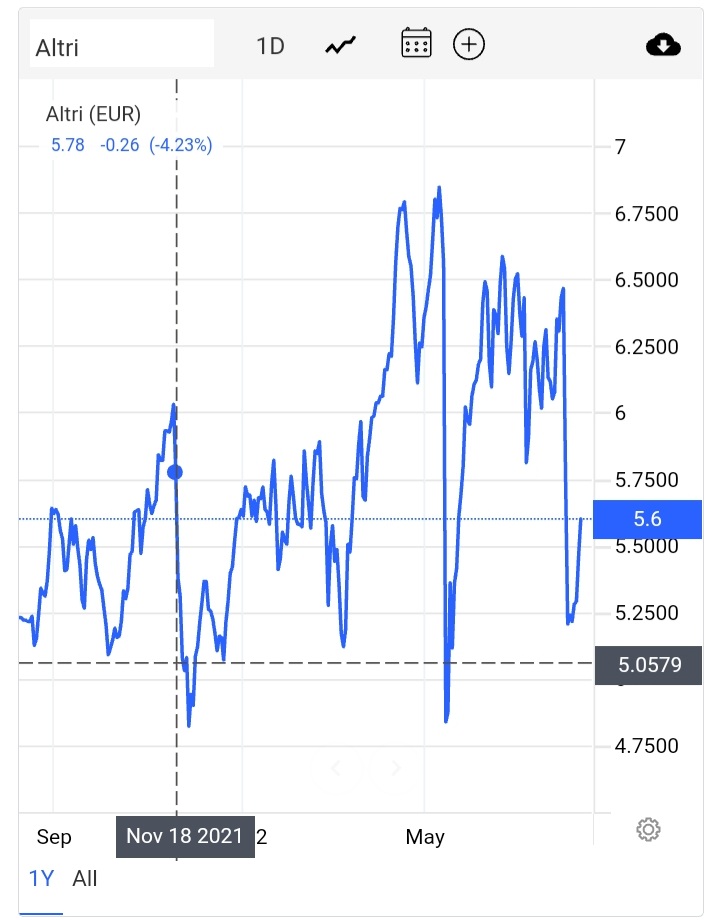Image resolution: width=720 pixels, height=920 pixels.
Task: Open the chart type selector
Action: click(341, 45)
